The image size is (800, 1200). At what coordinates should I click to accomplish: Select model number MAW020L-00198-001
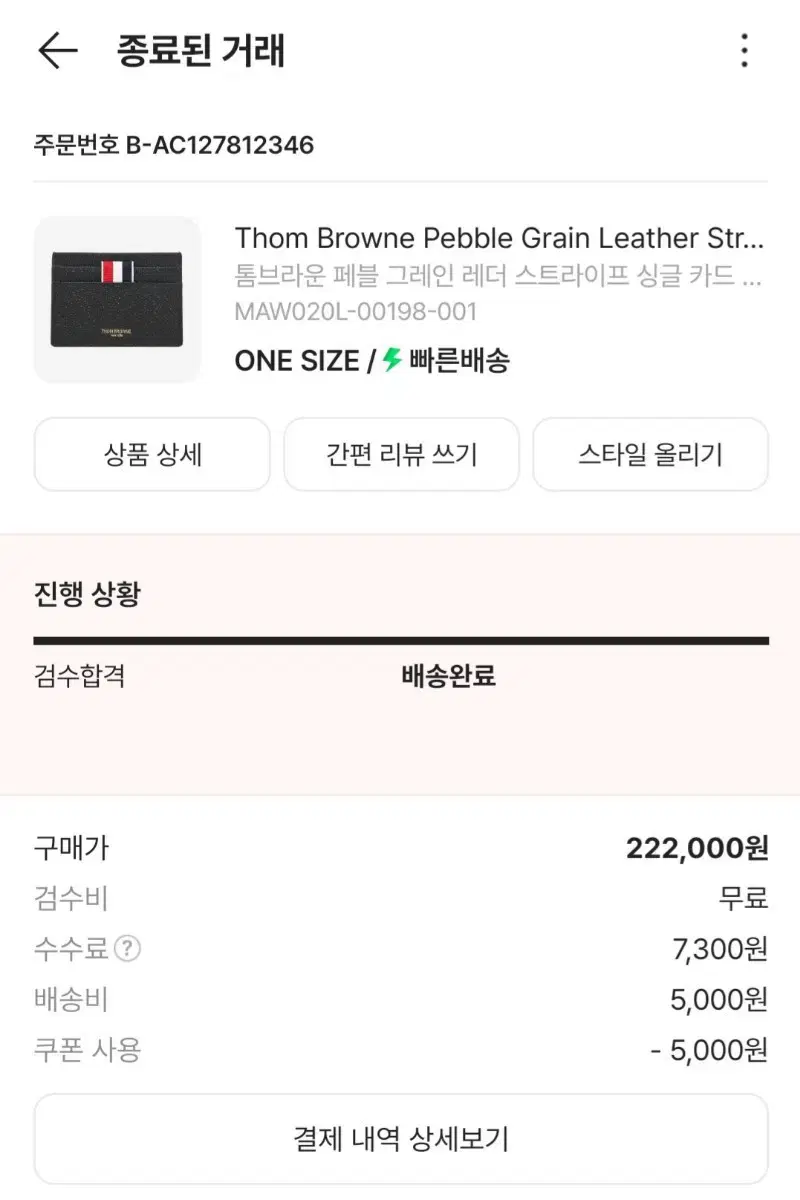(357, 312)
